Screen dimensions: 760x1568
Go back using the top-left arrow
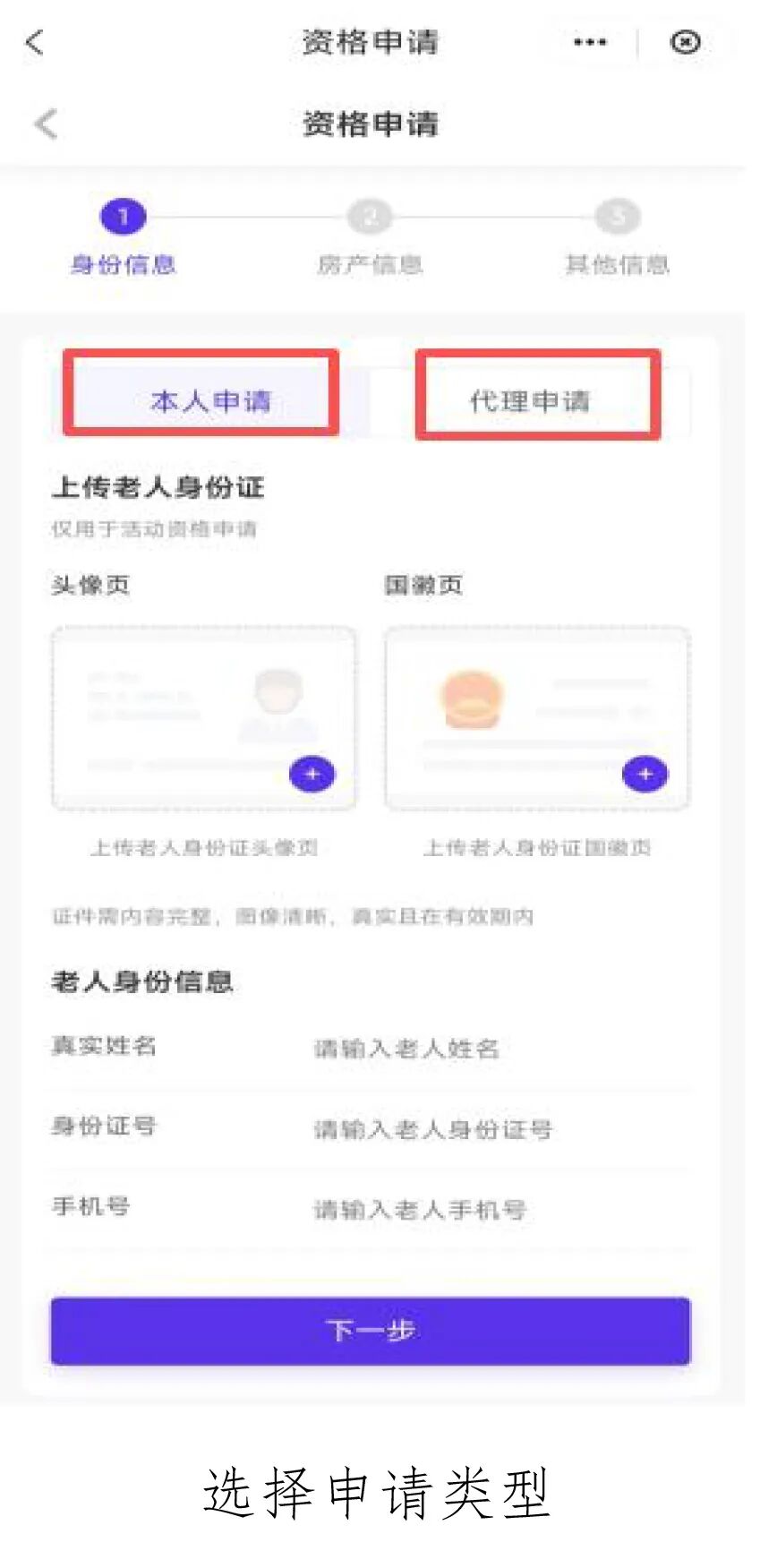(x=34, y=42)
